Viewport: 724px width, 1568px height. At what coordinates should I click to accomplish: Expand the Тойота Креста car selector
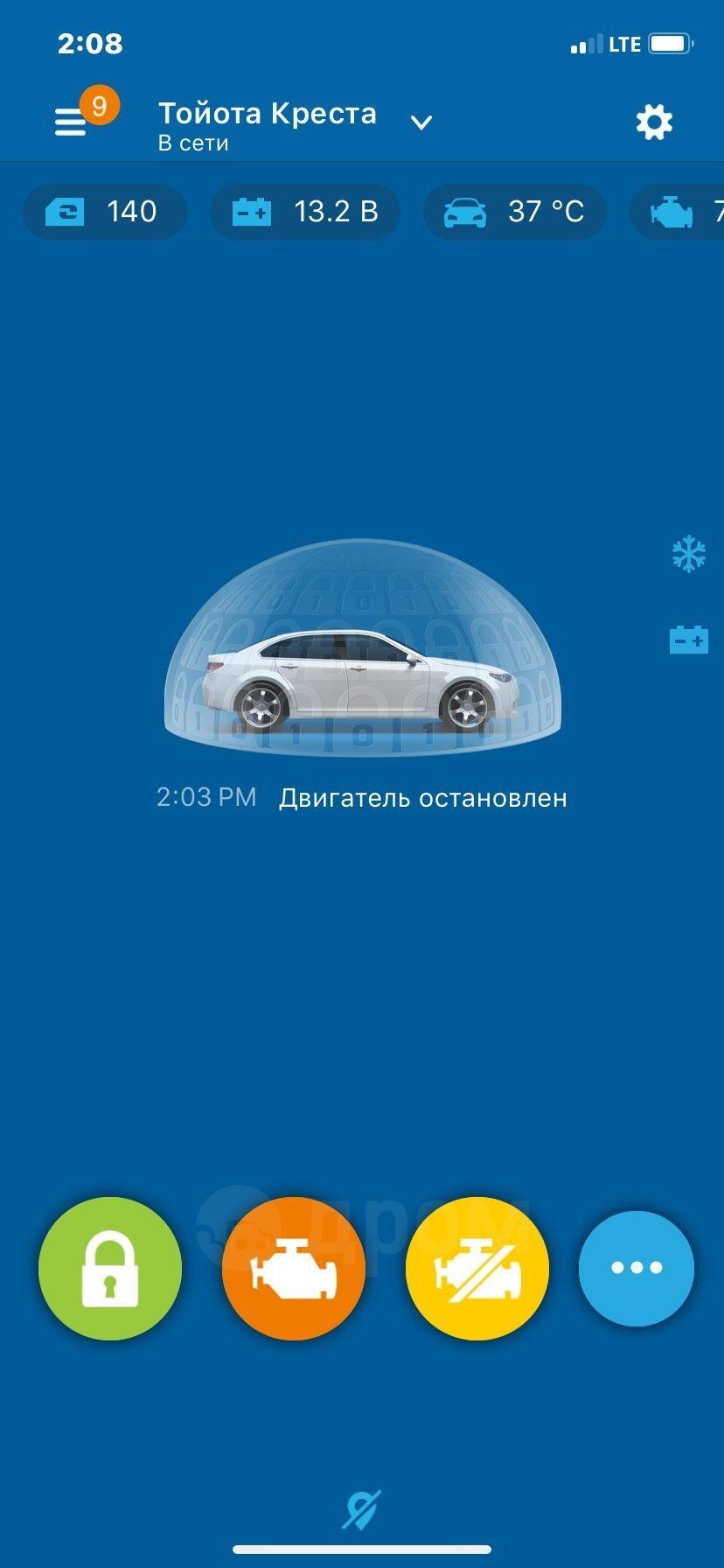(421, 122)
